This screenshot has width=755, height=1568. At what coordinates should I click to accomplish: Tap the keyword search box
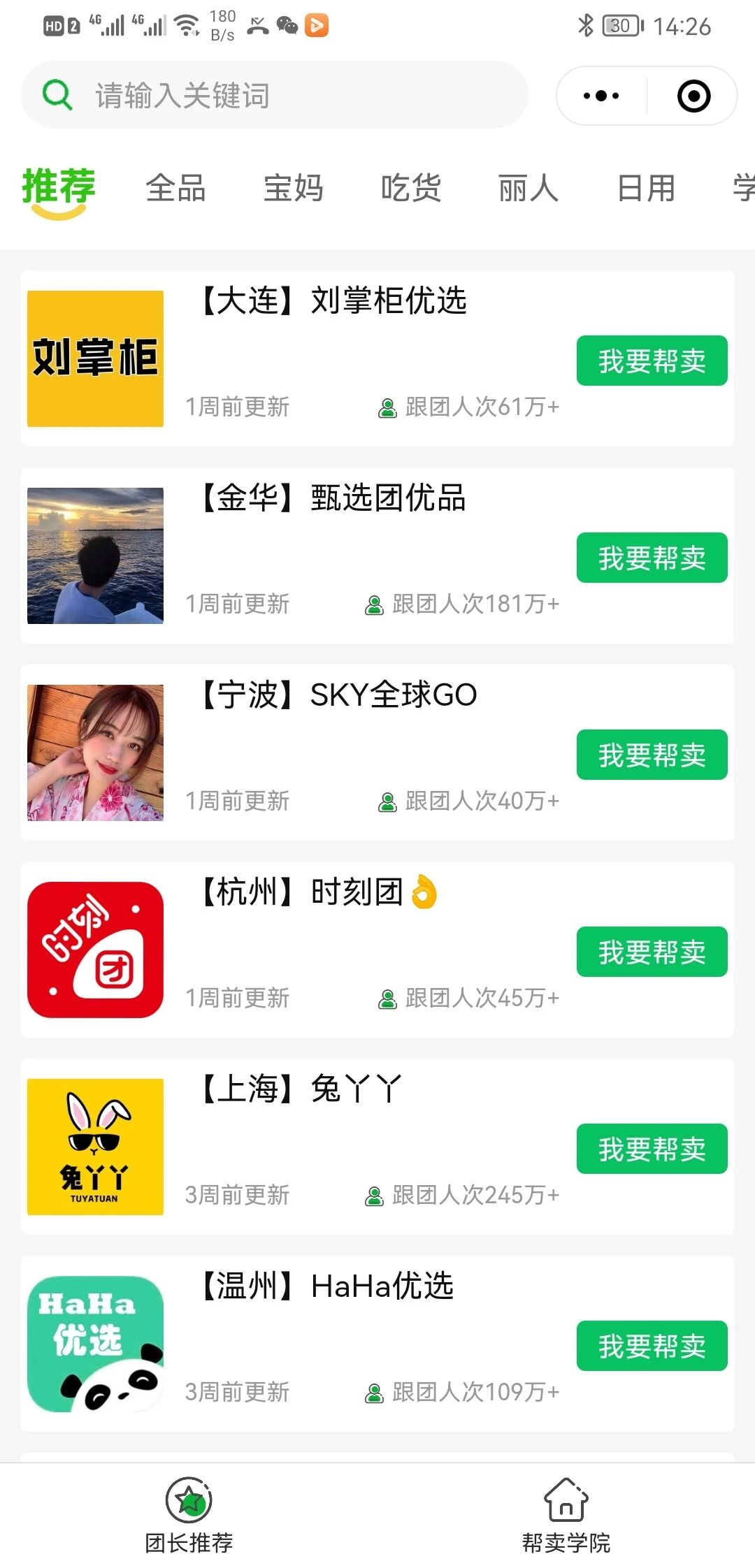[x=280, y=95]
